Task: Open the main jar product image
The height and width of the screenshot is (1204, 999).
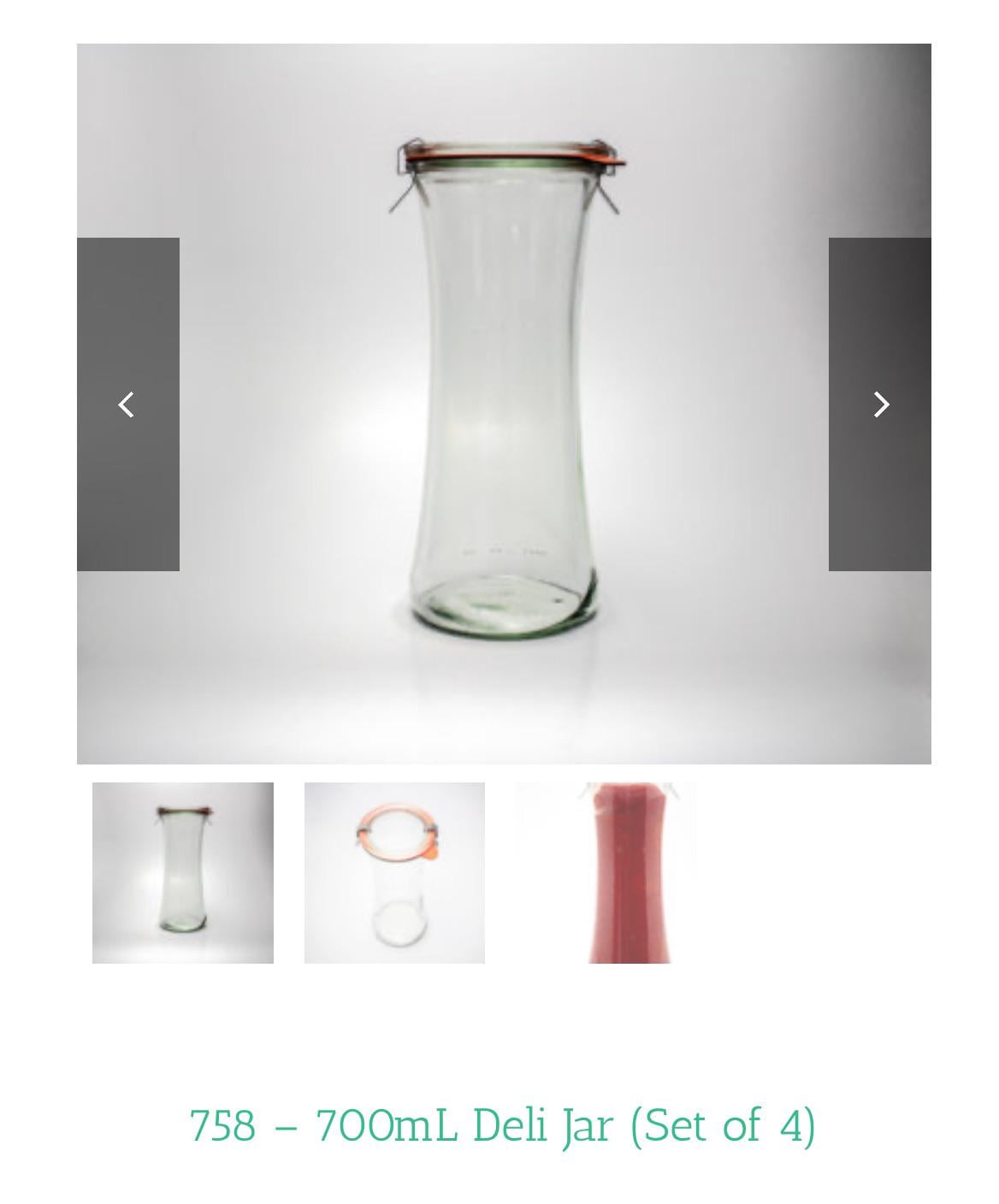Action: [x=505, y=402]
